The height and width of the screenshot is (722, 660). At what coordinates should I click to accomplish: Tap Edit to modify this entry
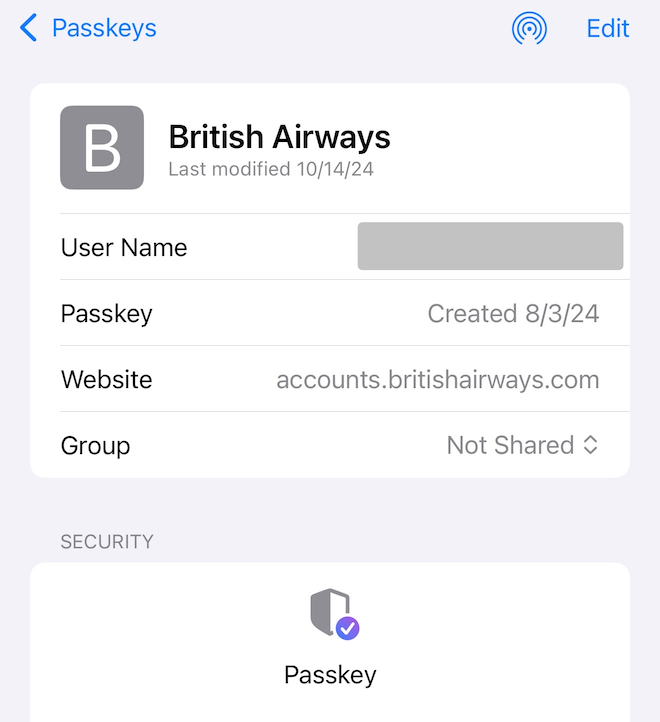pyautogui.click(x=607, y=28)
